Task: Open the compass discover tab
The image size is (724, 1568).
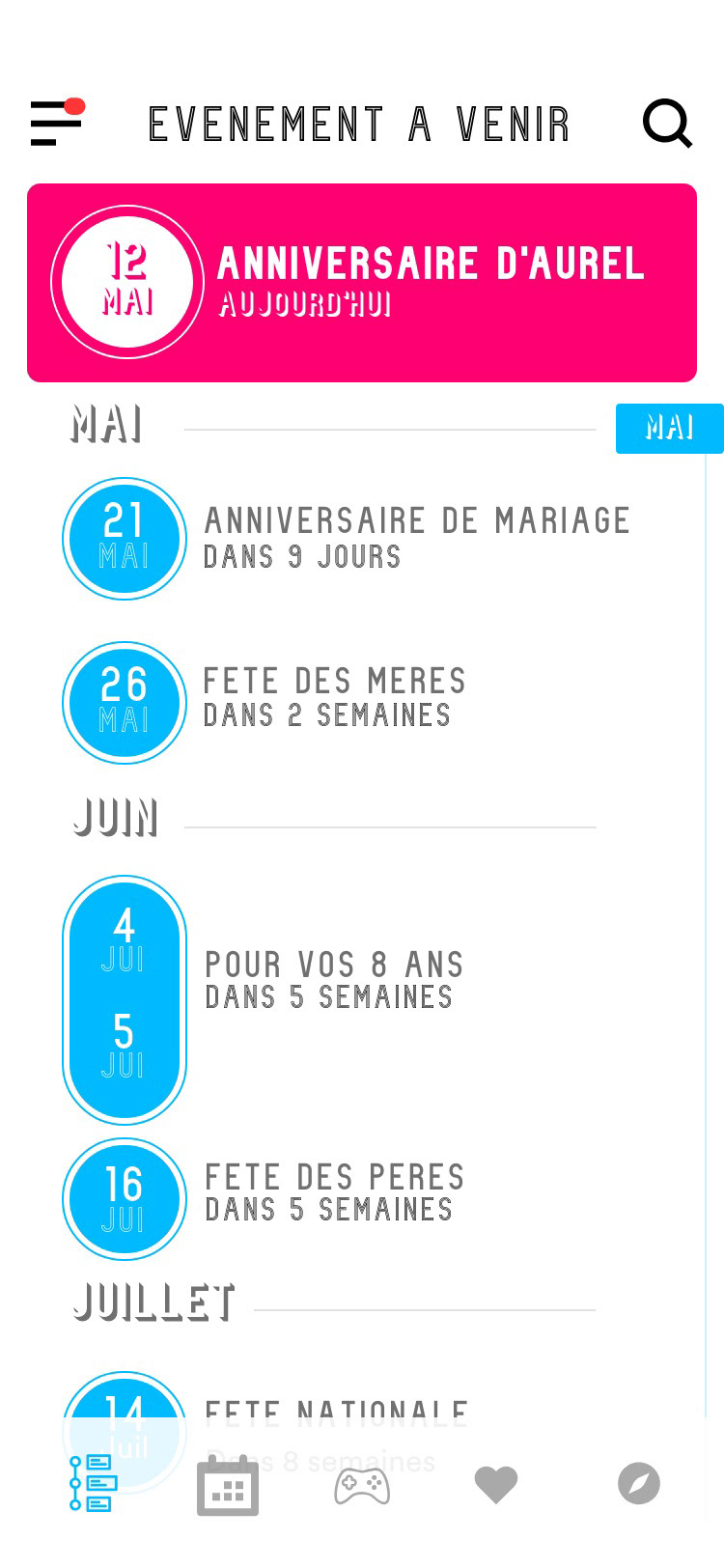Action: point(638,1484)
